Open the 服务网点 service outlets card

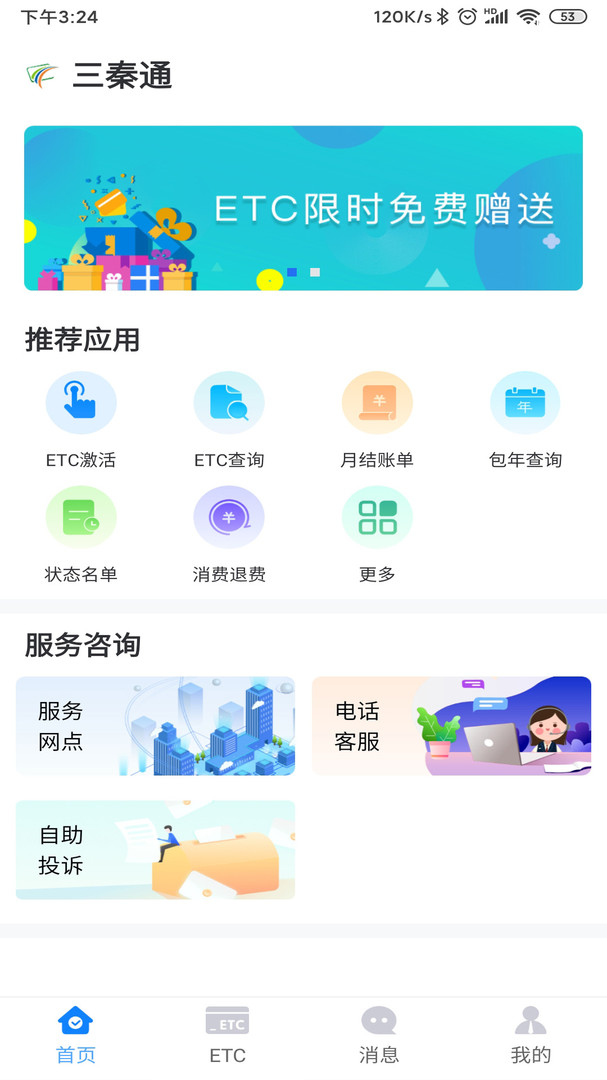pyautogui.click(x=155, y=726)
